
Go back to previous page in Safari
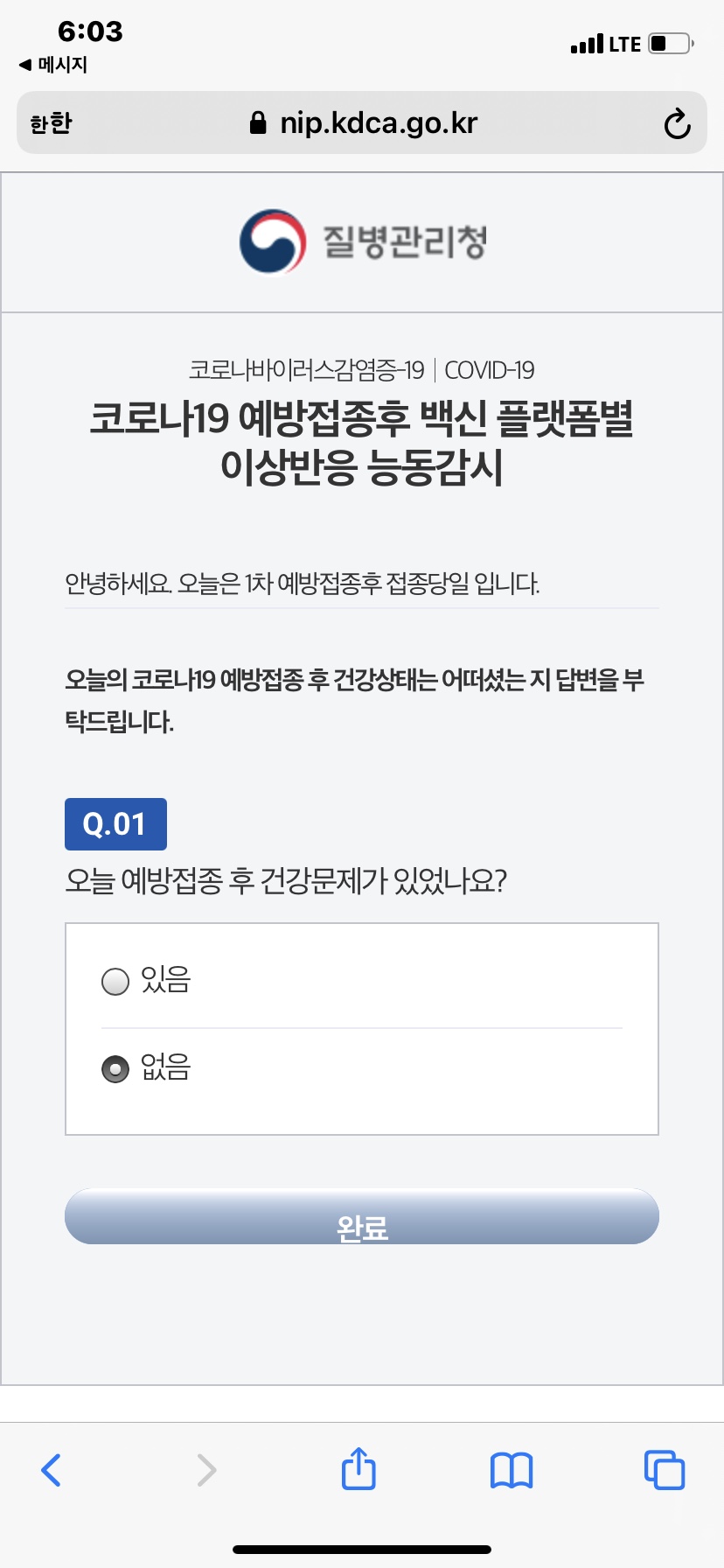[x=52, y=1470]
